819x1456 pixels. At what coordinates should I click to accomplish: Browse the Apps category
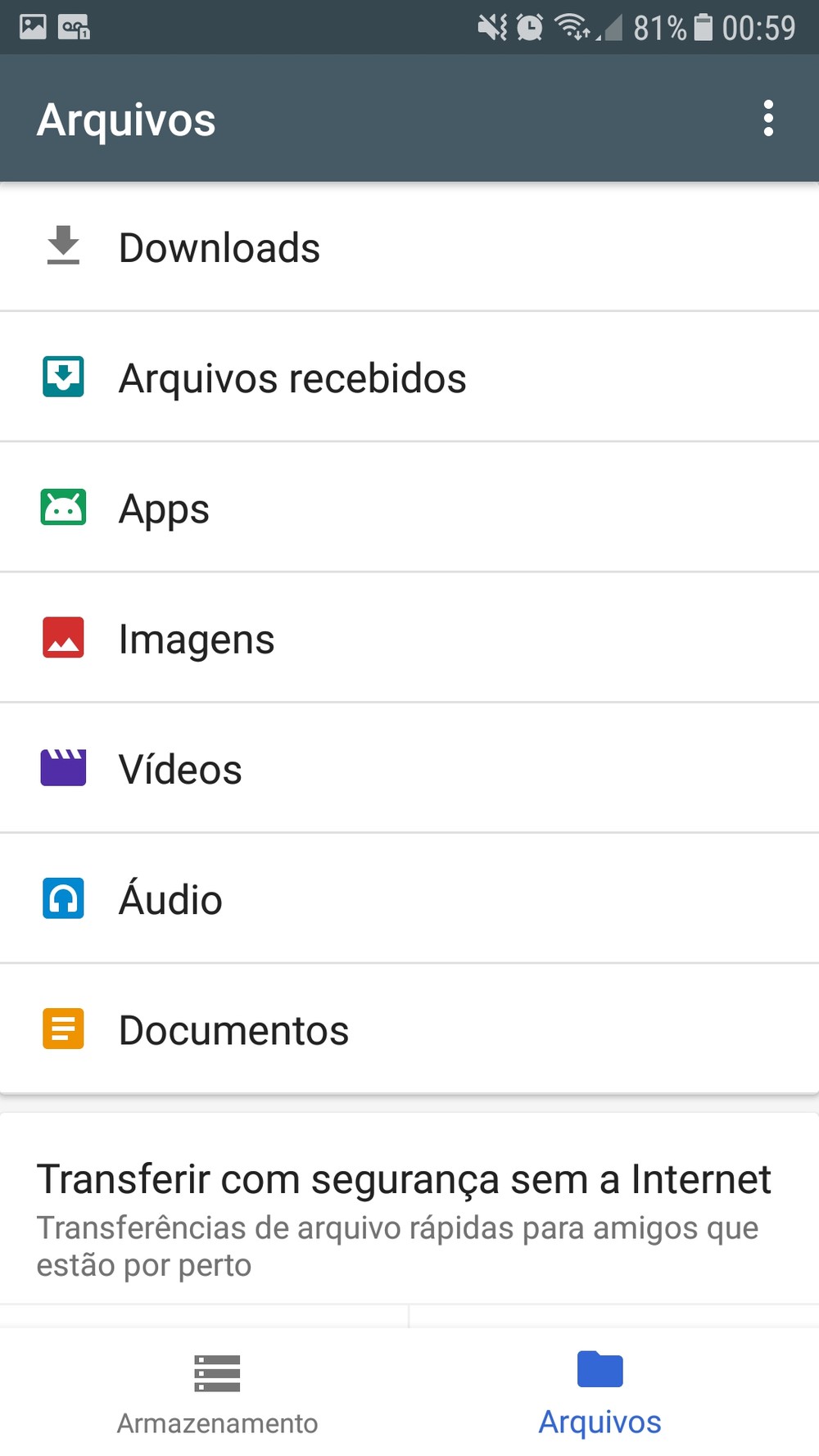(409, 507)
